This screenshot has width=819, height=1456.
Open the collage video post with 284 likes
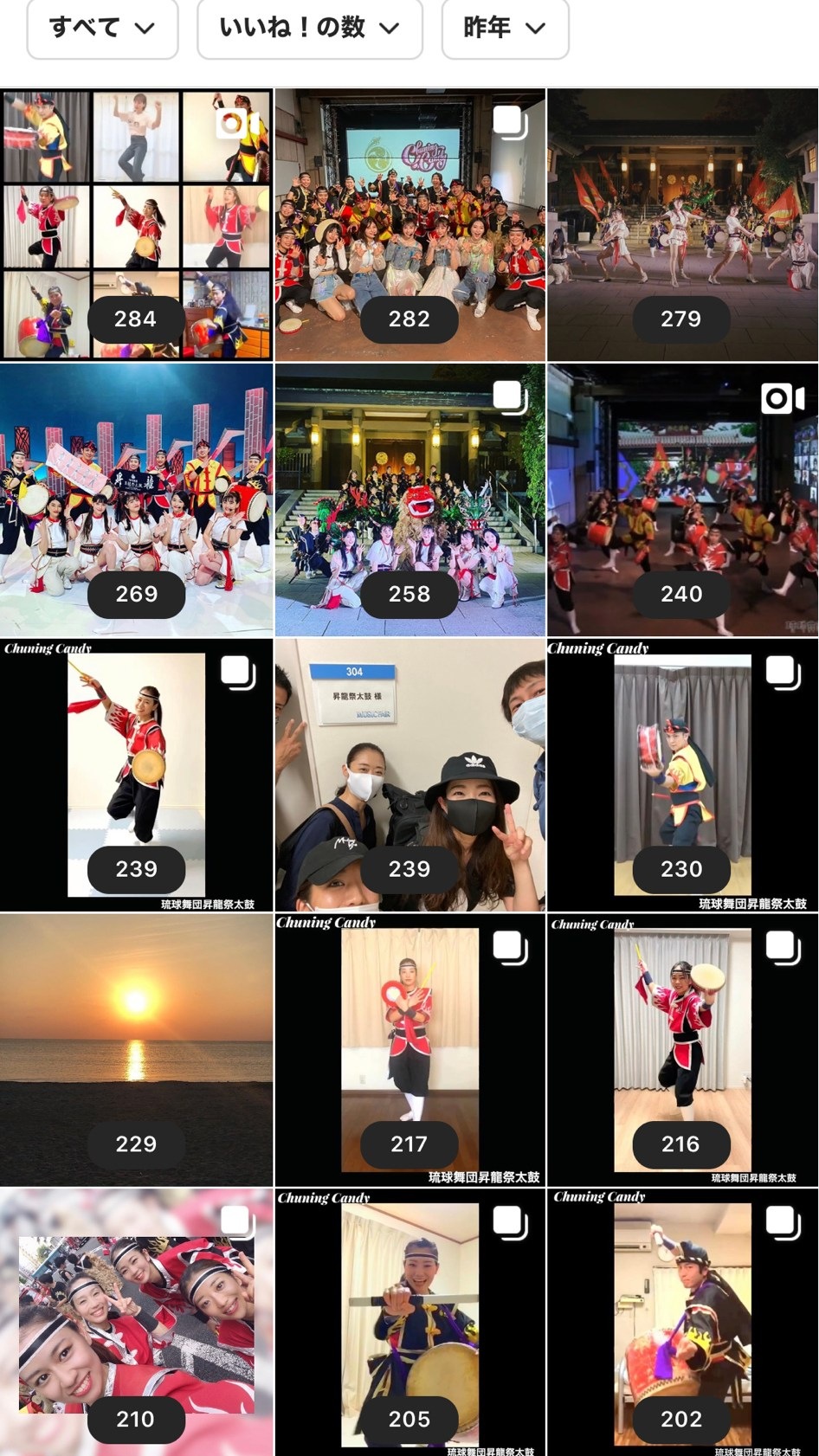[x=136, y=225]
